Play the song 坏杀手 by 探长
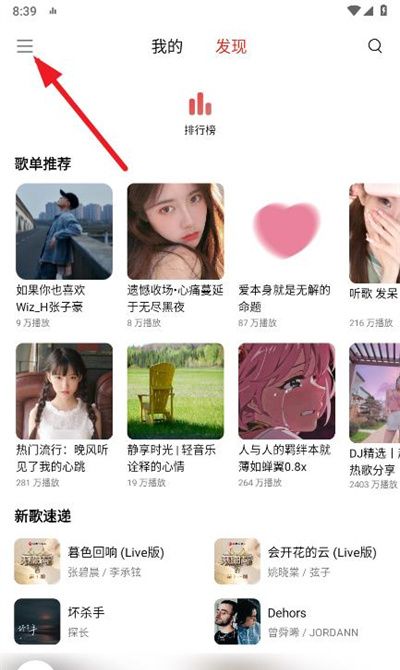This screenshot has width=400, height=670. (x=109, y=621)
